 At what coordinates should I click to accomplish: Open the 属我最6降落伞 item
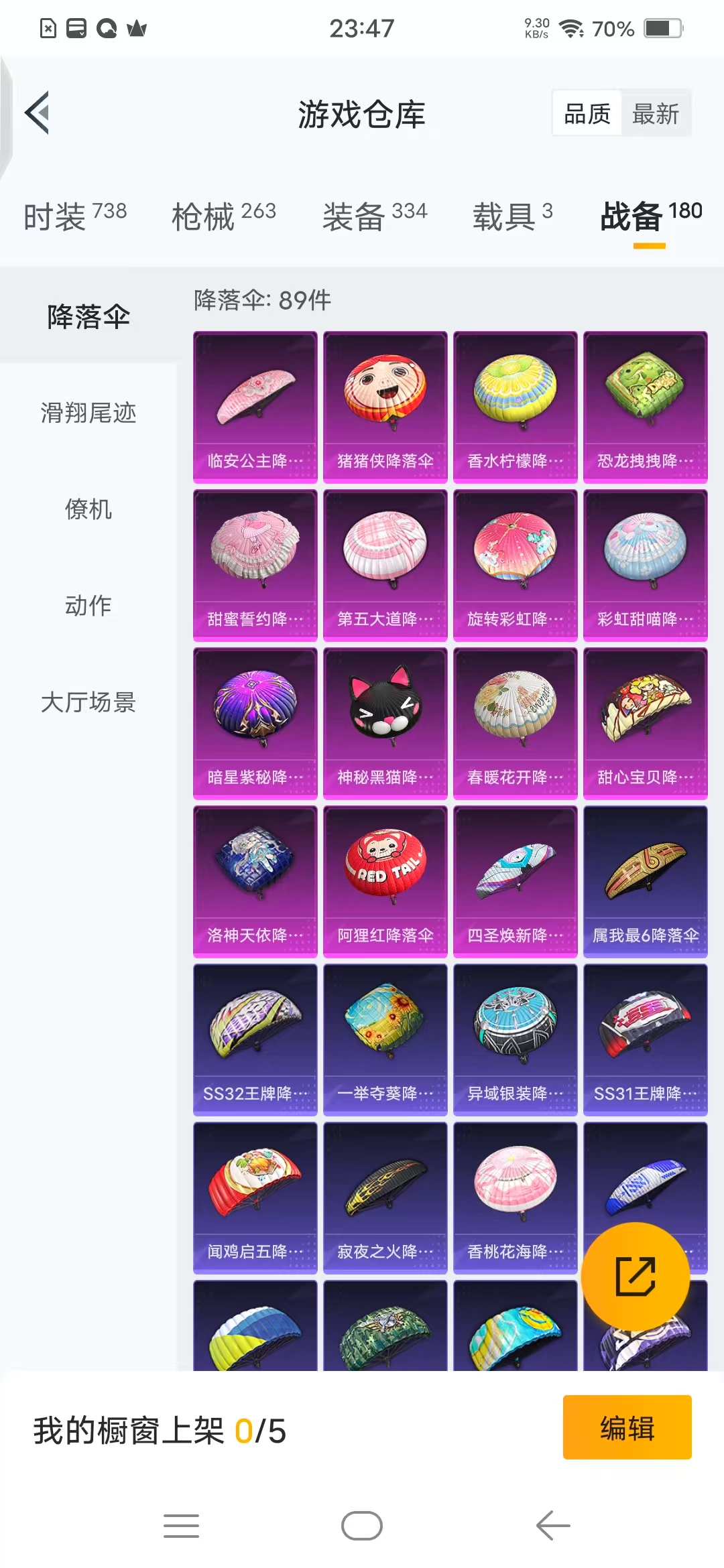click(645, 880)
